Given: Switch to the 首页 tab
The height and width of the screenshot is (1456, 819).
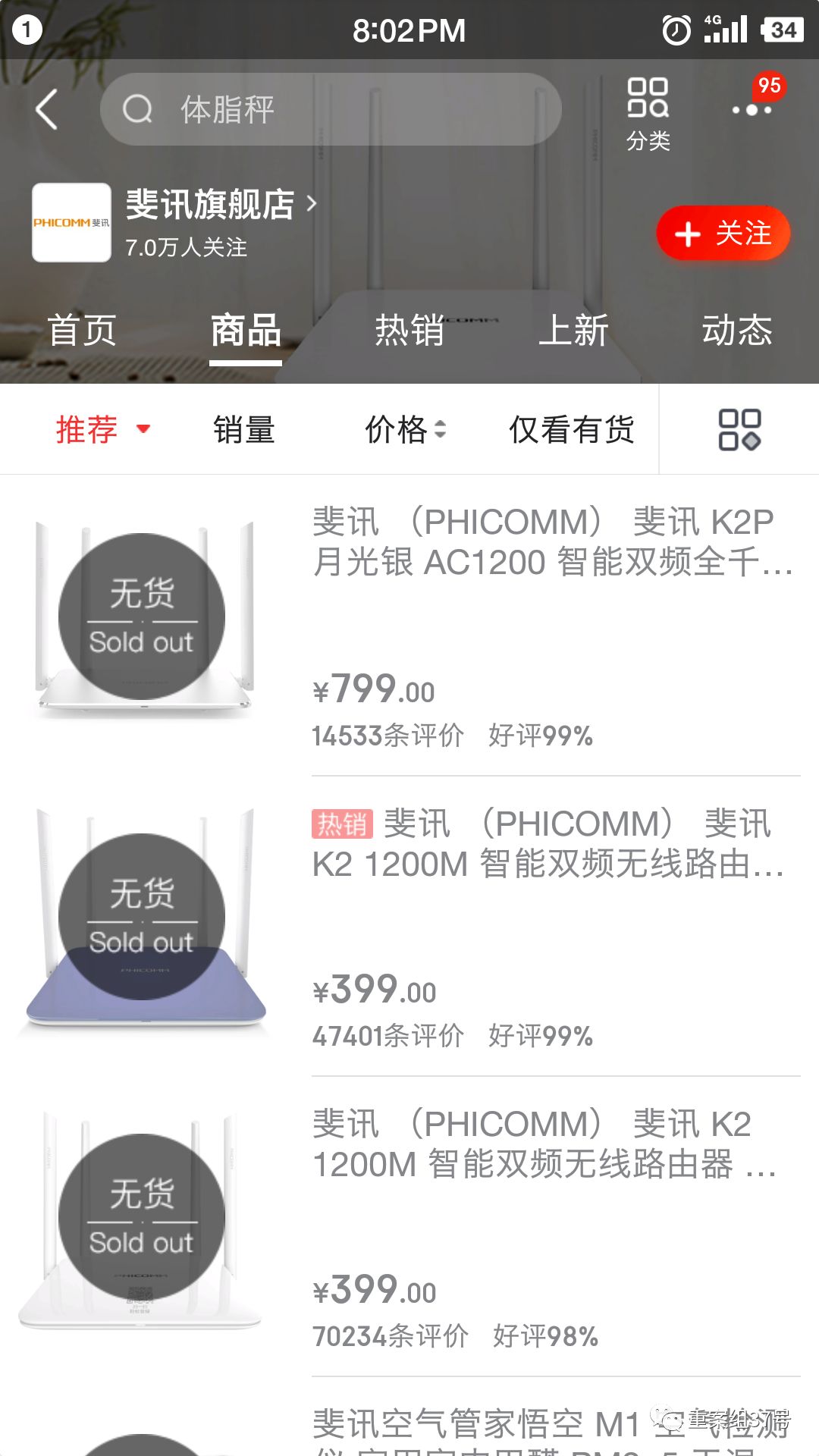Looking at the screenshot, I should point(82,331).
